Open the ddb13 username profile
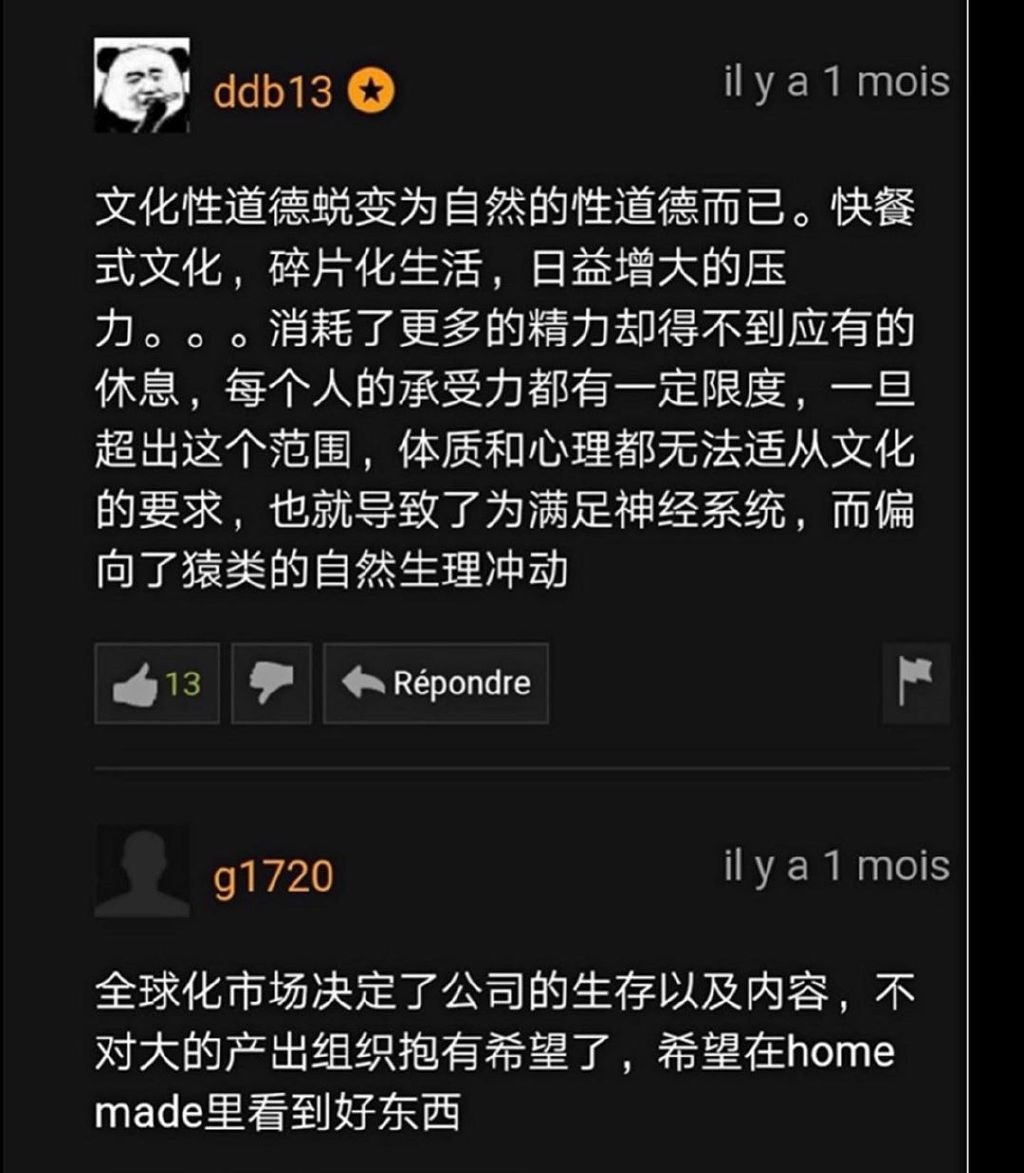This screenshot has width=1024, height=1173. 272,92
